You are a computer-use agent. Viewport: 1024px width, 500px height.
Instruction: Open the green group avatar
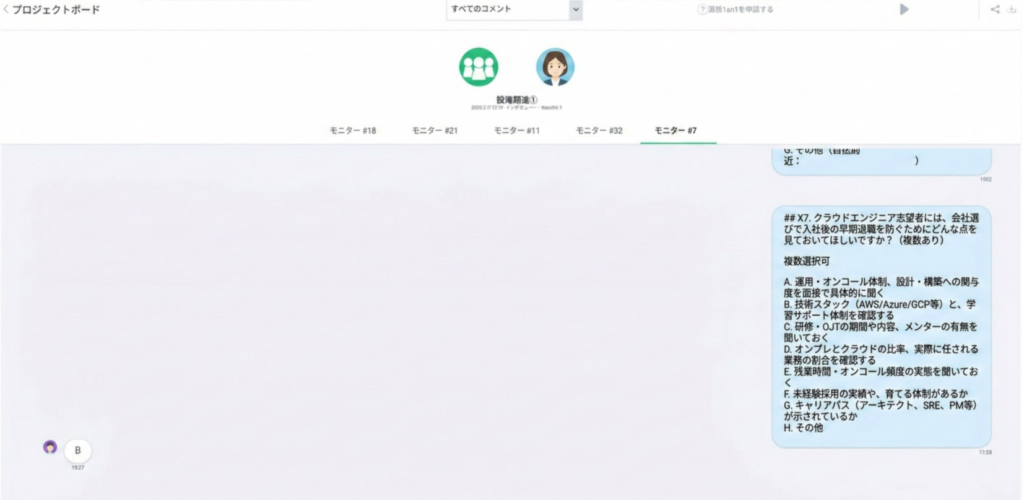479,67
